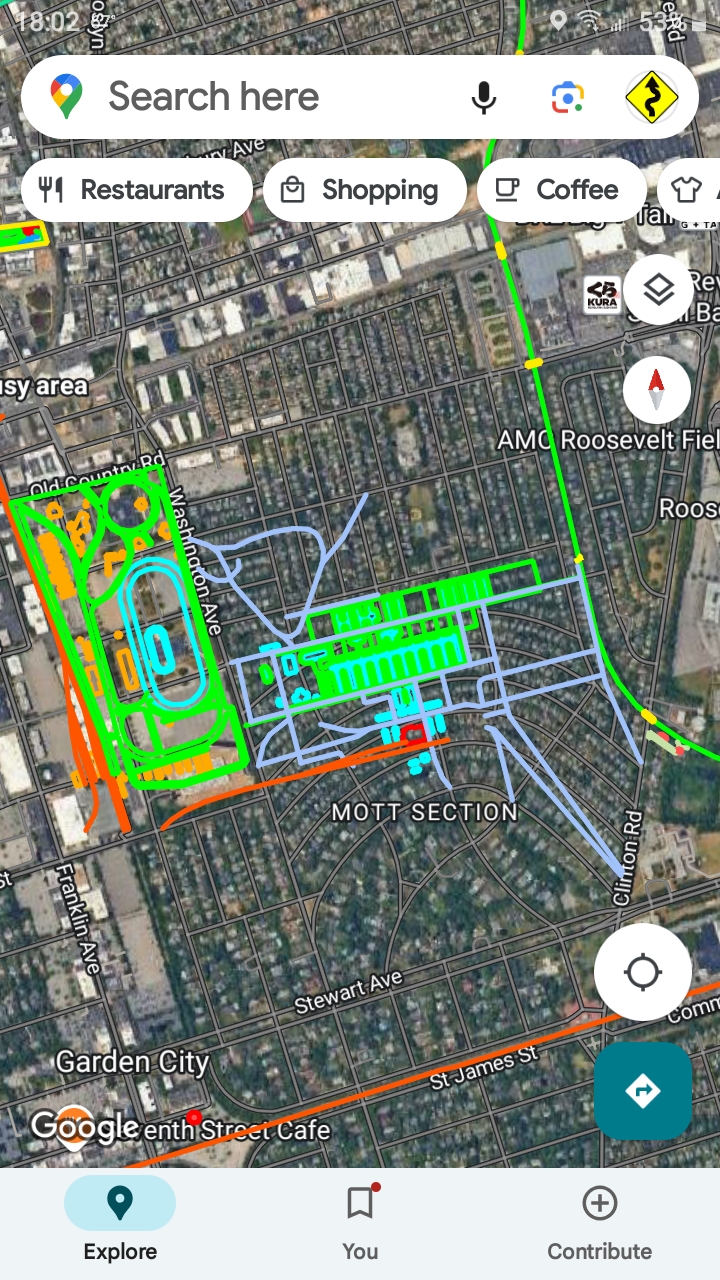Screen dimensions: 720x1280
Task: Open directions with the arrow button
Action: pyautogui.click(x=642, y=1091)
